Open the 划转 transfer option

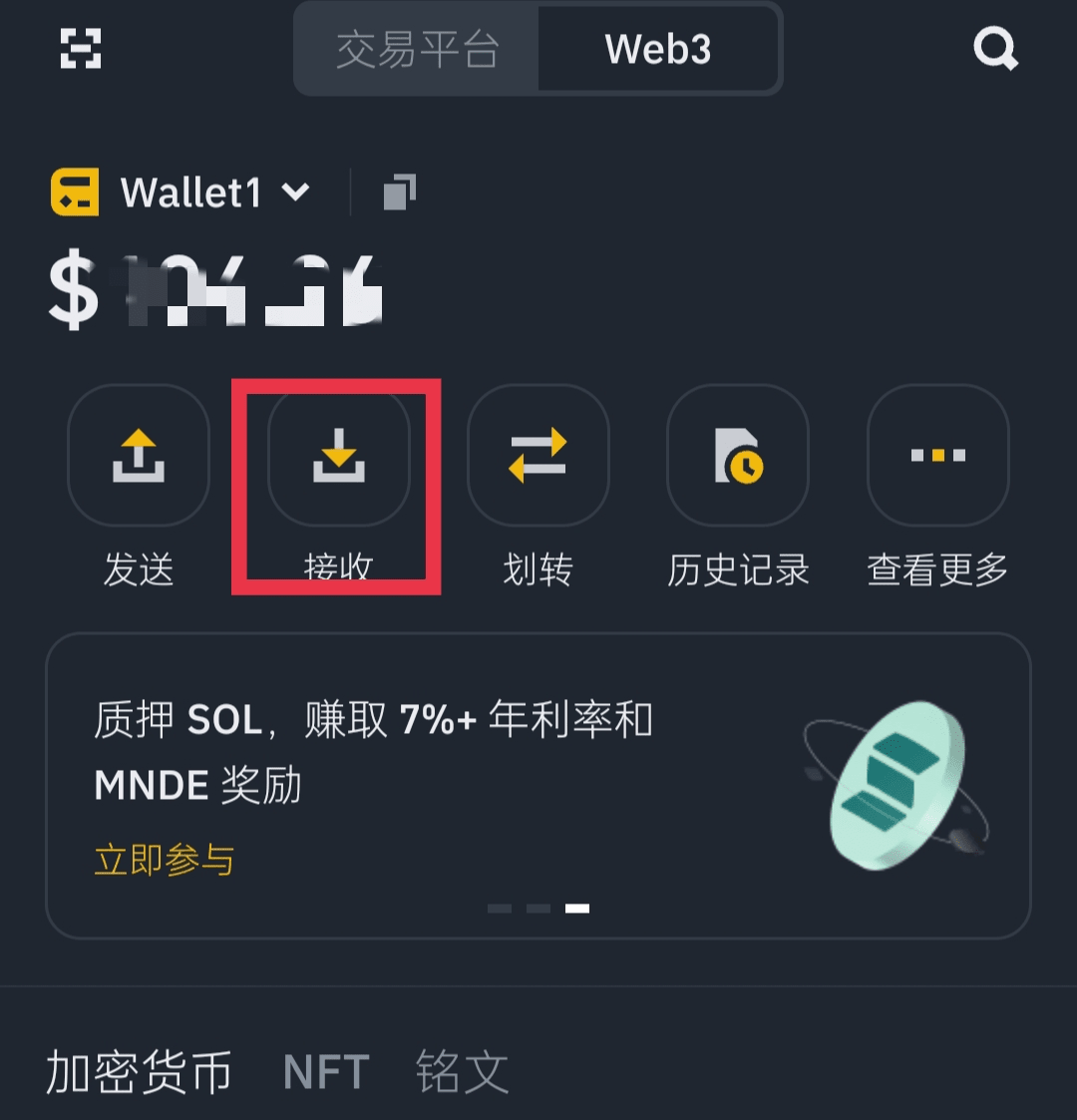pos(538,456)
